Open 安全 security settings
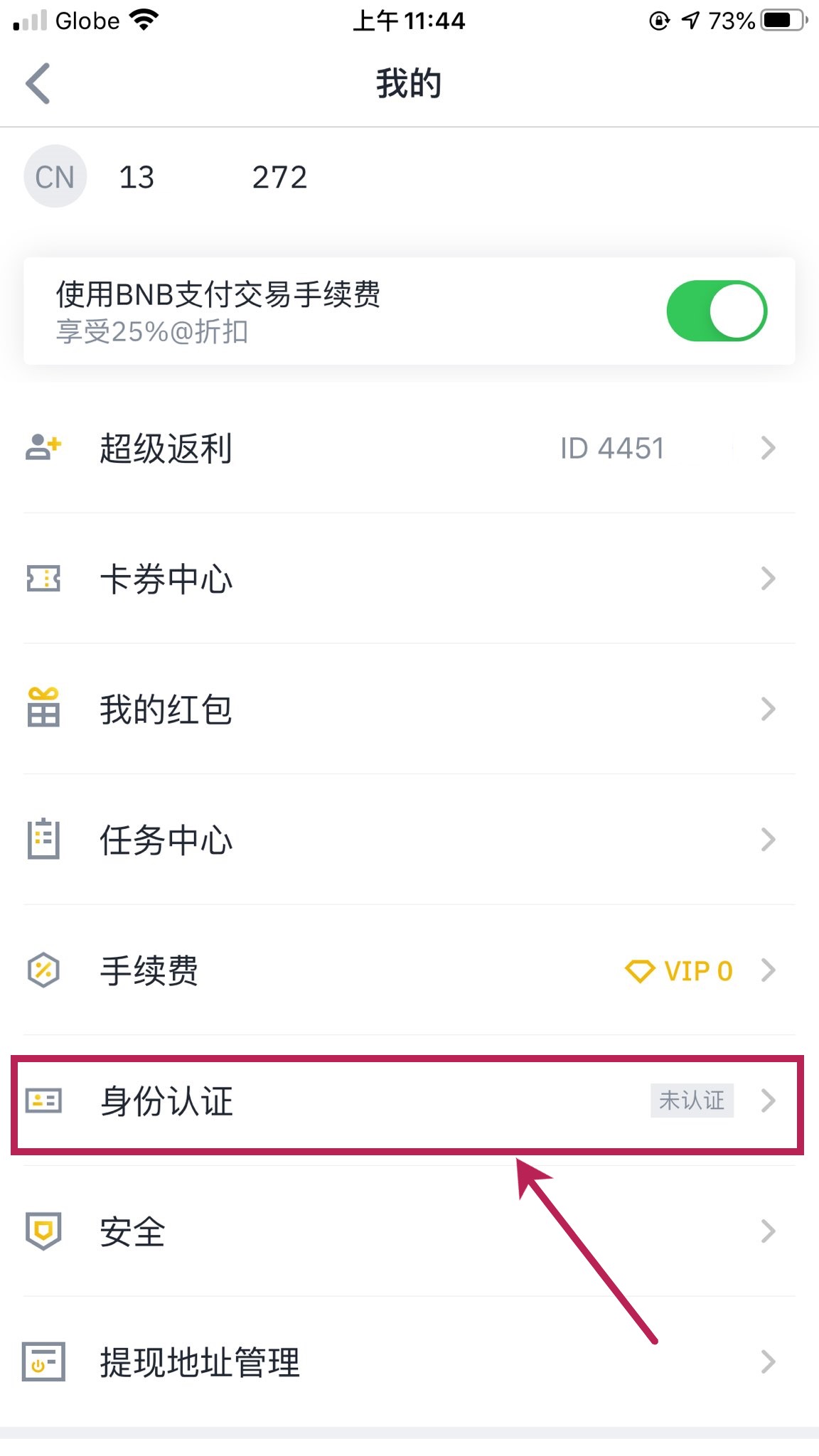The width and height of the screenshot is (819, 1456). [409, 1231]
